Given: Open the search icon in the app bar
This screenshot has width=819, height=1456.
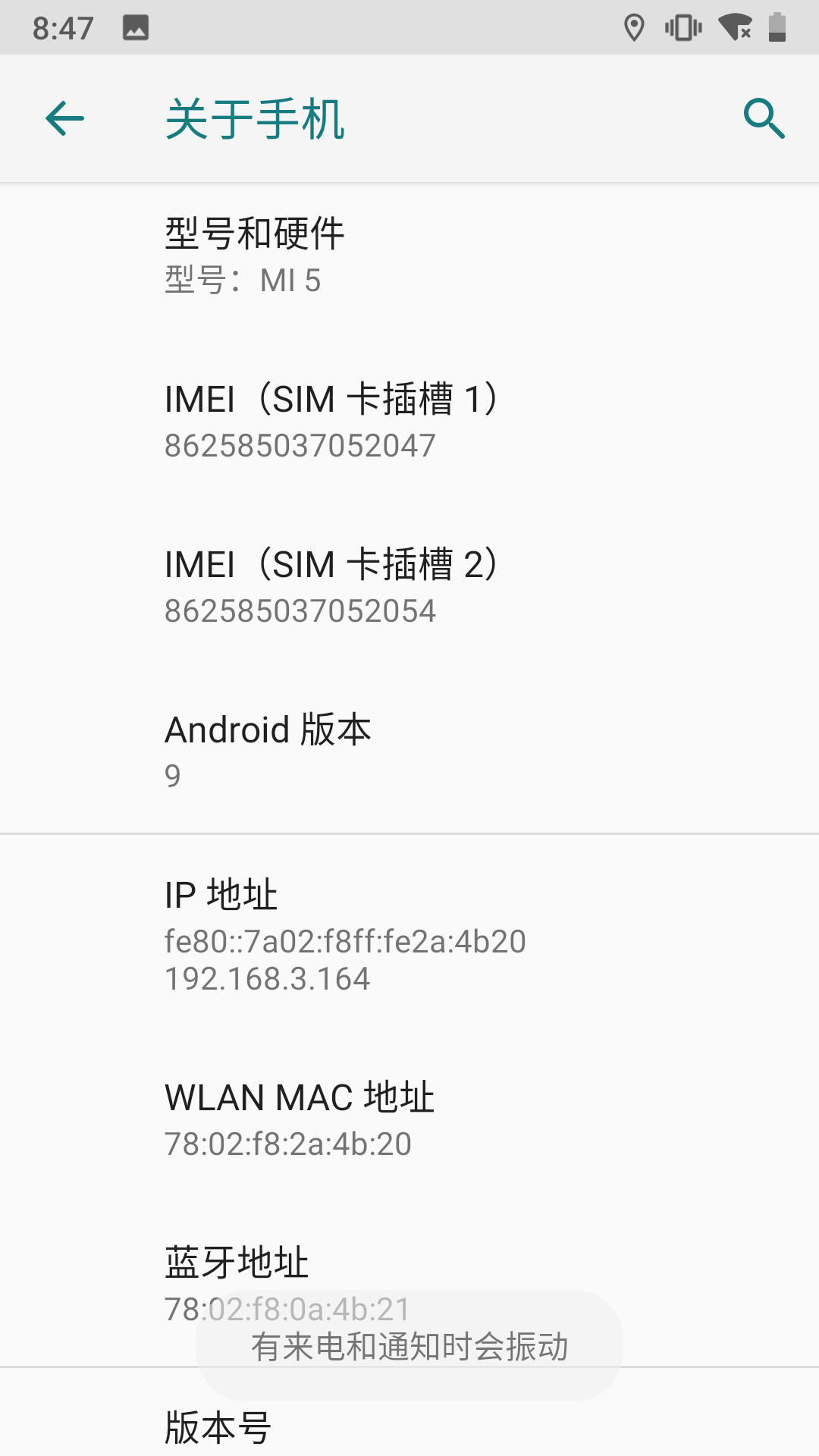Looking at the screenshot, I should 764,119.
